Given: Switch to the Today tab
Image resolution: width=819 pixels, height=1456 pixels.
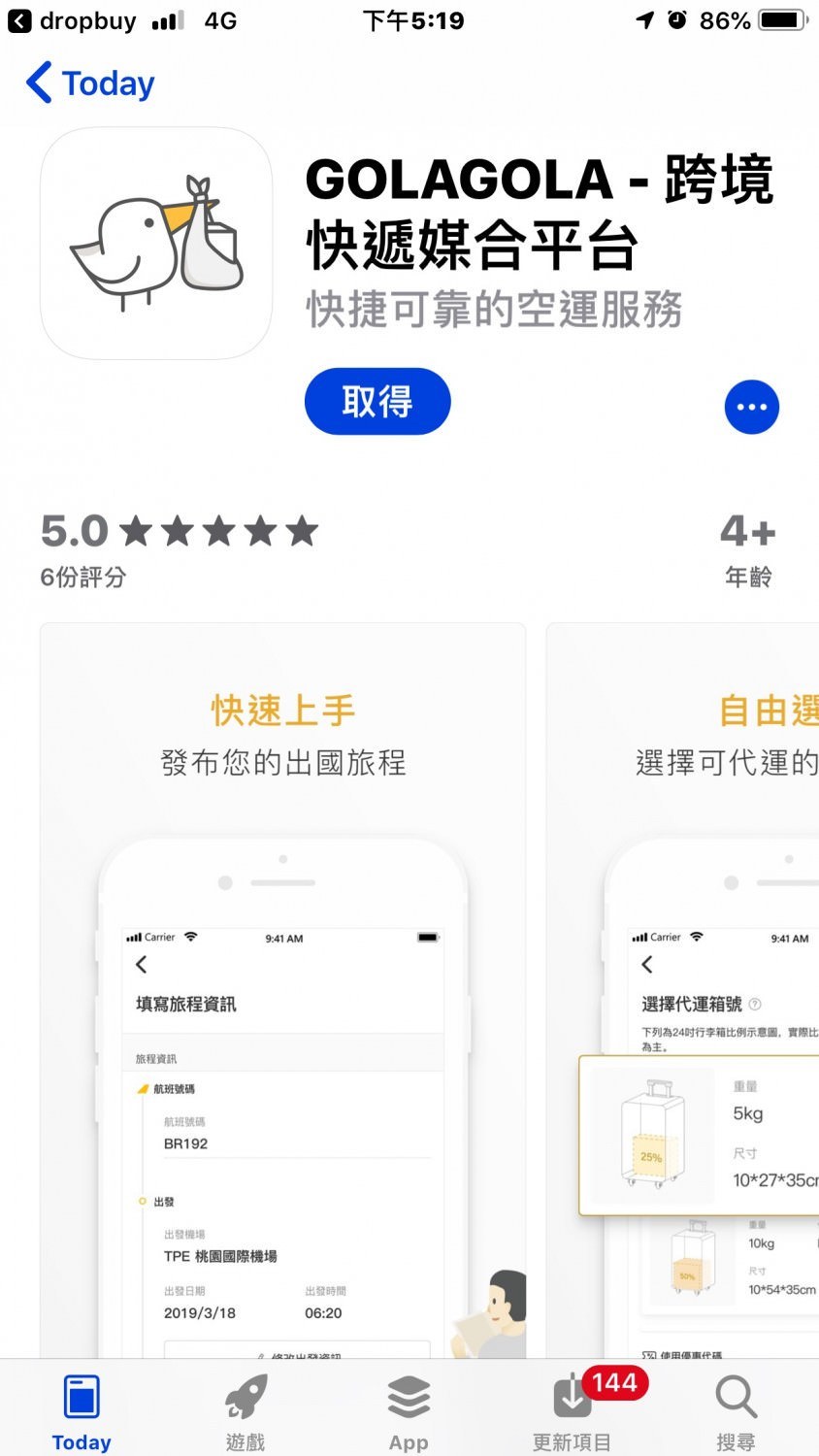Looking at the screenshot, I should click(82, 1412).
